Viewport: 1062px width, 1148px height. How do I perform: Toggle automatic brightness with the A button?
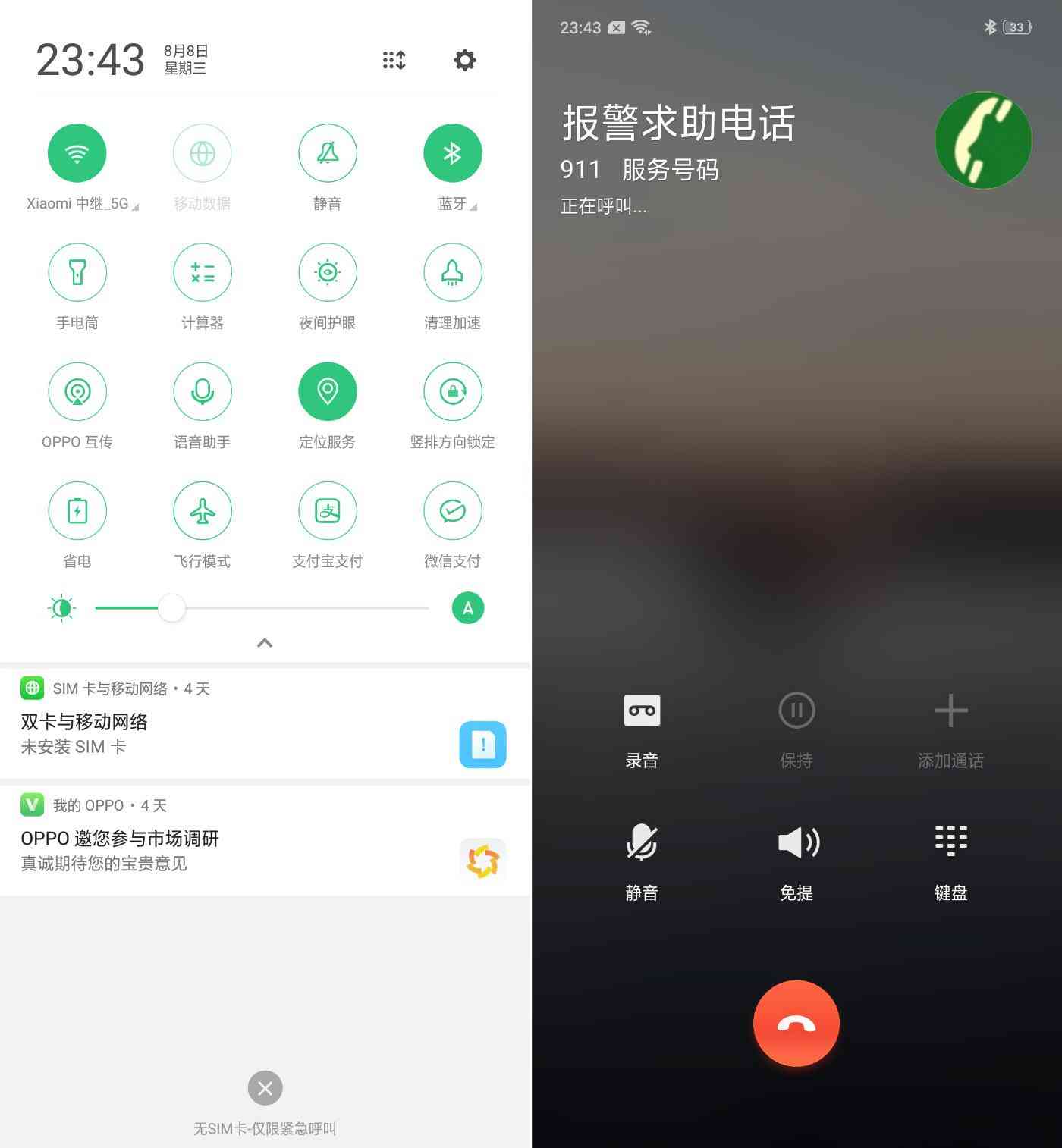pos(468,608)
